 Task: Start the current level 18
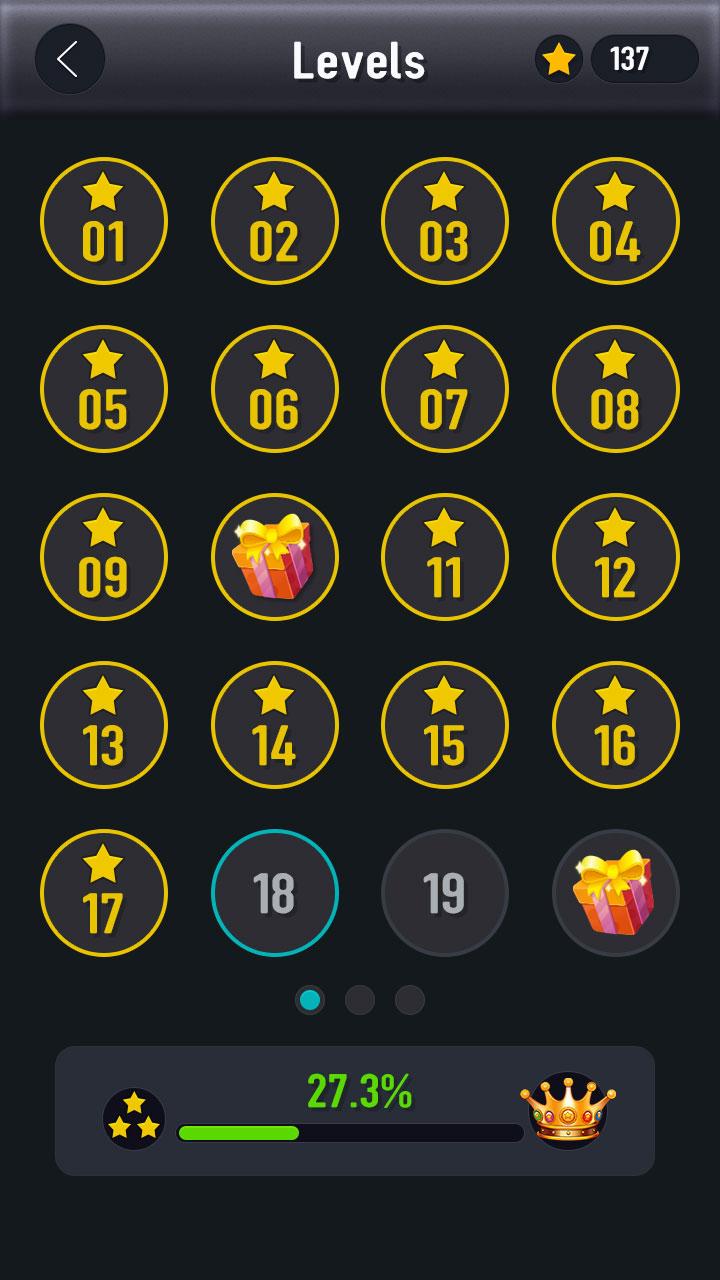(x=275, y=893)
